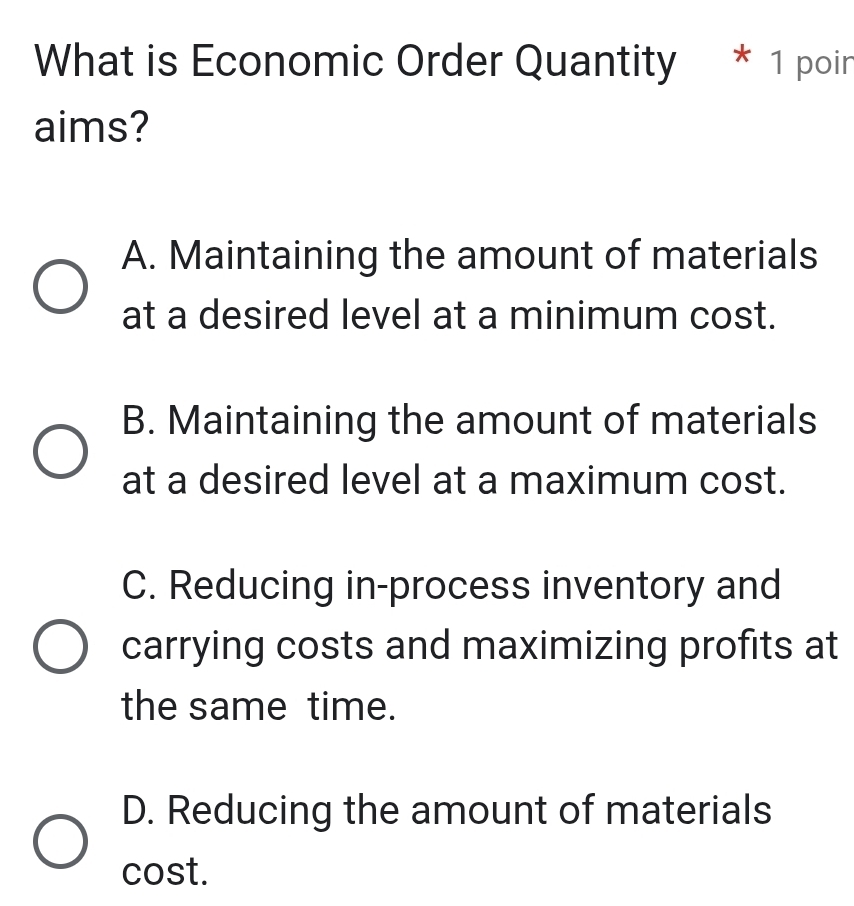Select option A, desired level at minimum cost
The image size is (854, 906).
pyautogui.click(x=62, y=287)
